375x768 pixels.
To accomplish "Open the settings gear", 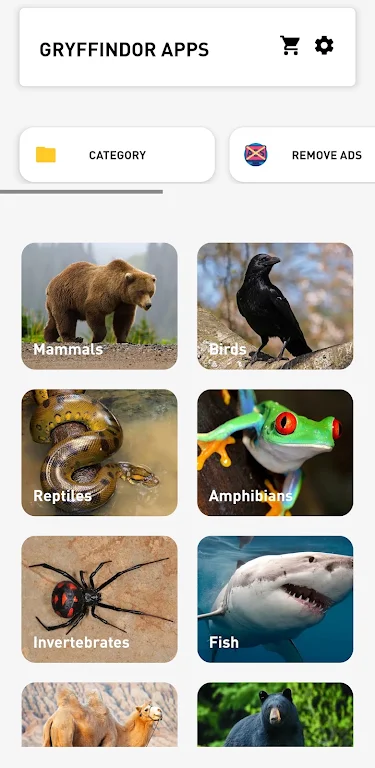I will (x=324, y=45).
